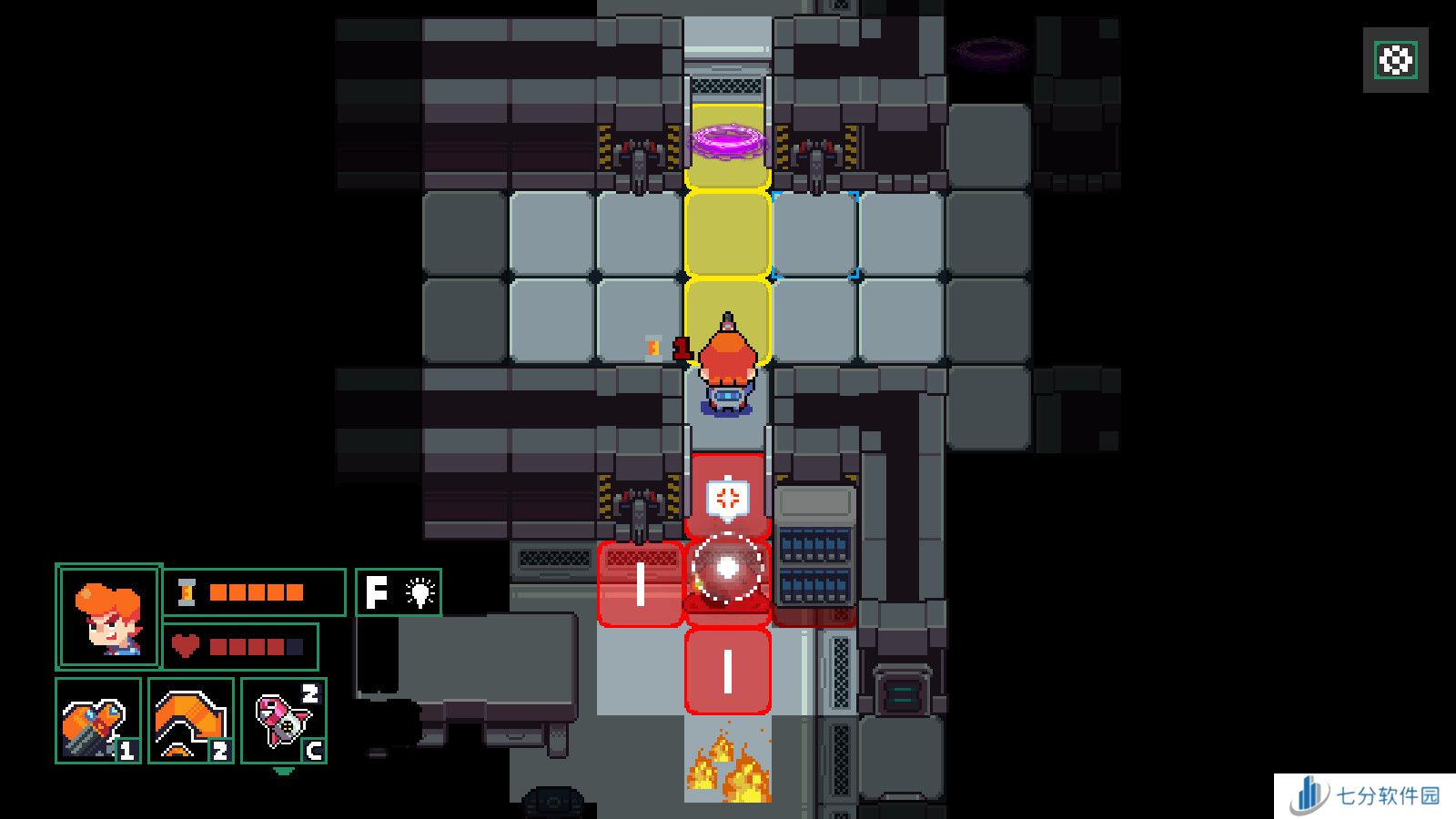1456x819 pixels.
Task: Tap the red-haired character portrait
Action: 109,618
